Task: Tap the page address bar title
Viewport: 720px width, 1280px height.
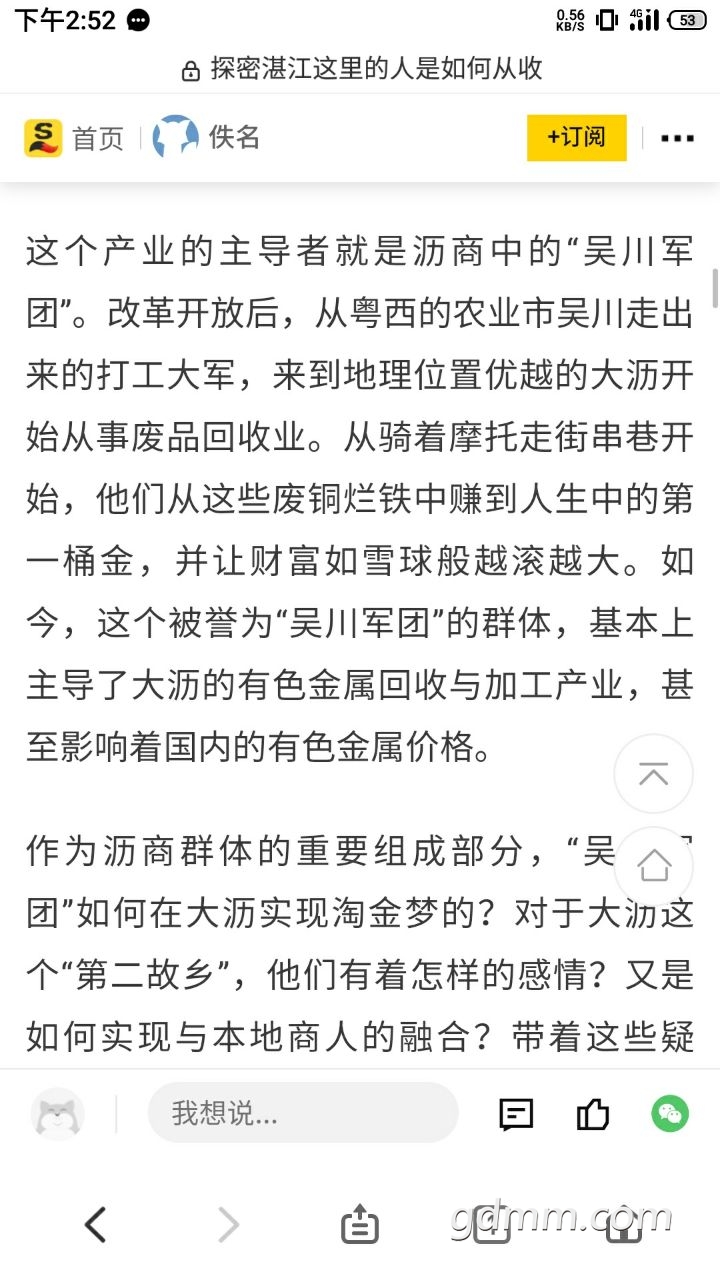Action: click(x=362, y=69)
